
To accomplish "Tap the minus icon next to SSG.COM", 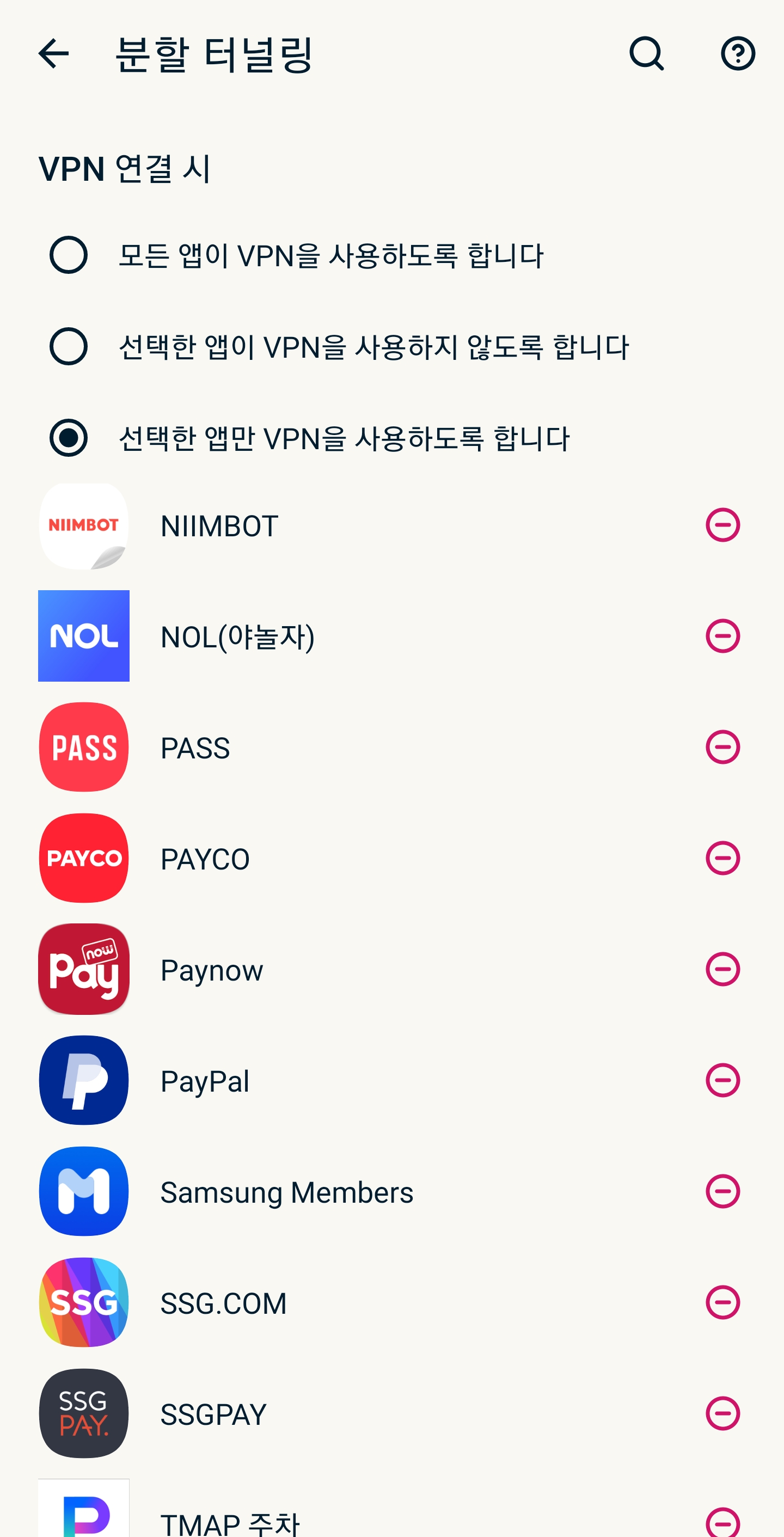I will [x=722, y=1302].
